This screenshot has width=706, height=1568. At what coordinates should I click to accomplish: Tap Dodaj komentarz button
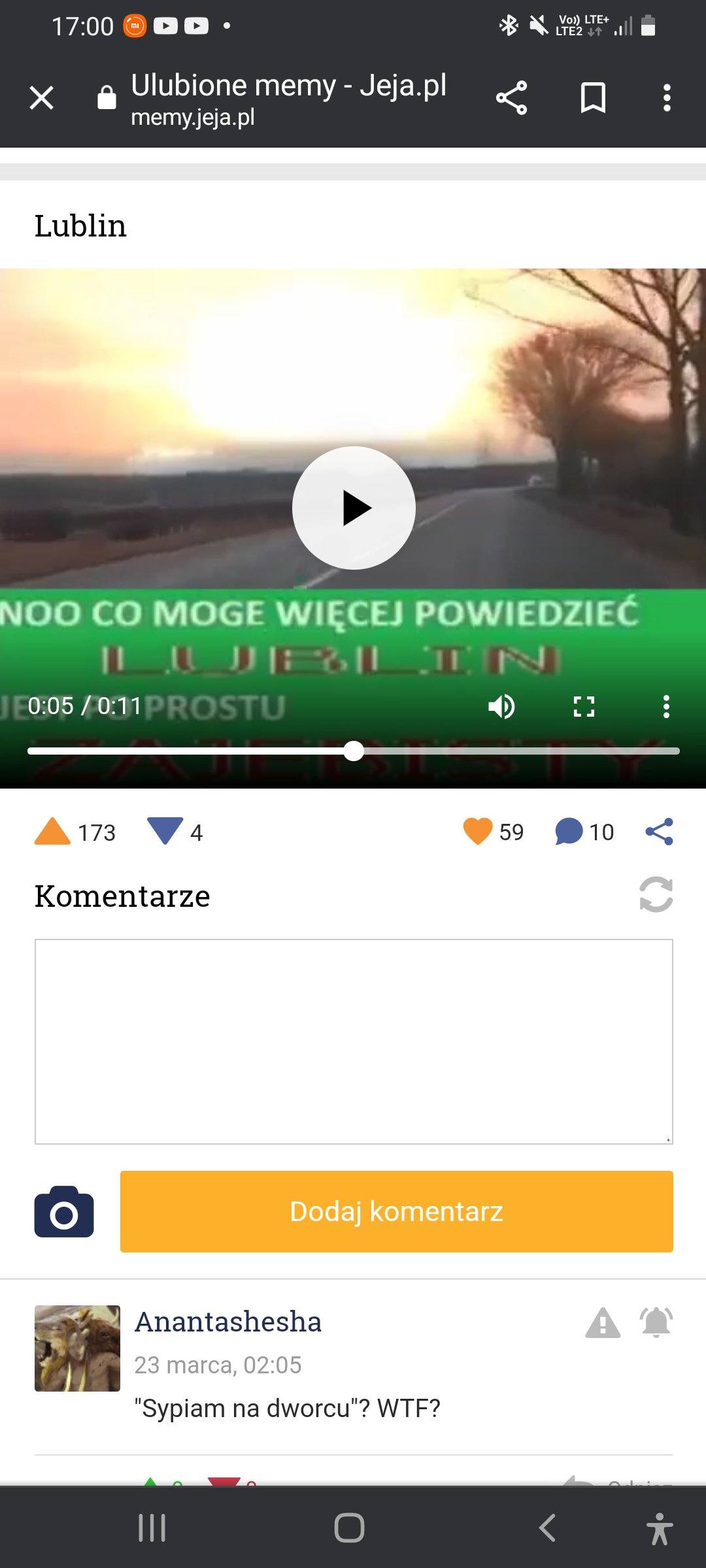pyautogui.click(x=397, y=1211)
